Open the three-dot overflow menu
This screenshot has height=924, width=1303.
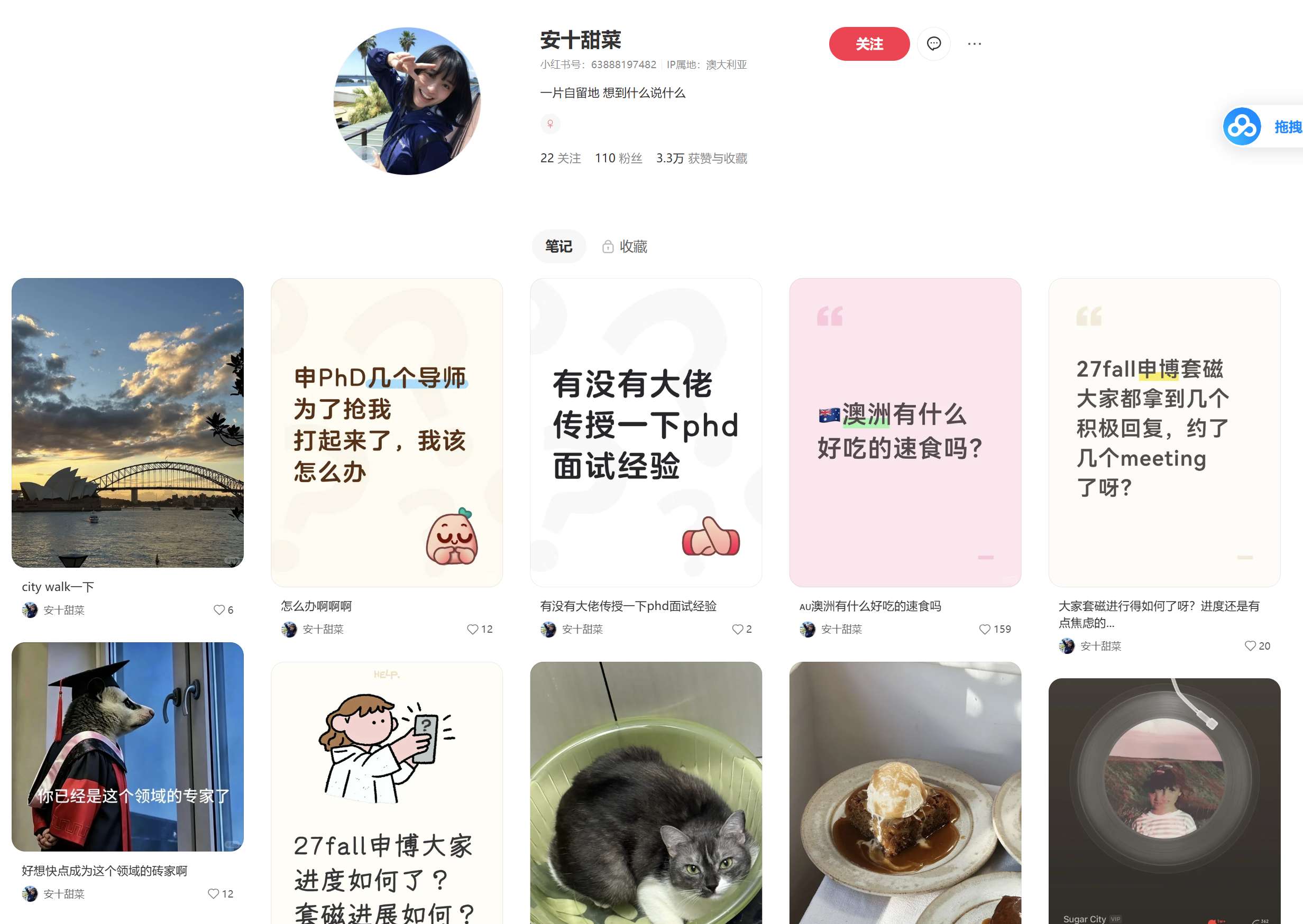[974, 44]
